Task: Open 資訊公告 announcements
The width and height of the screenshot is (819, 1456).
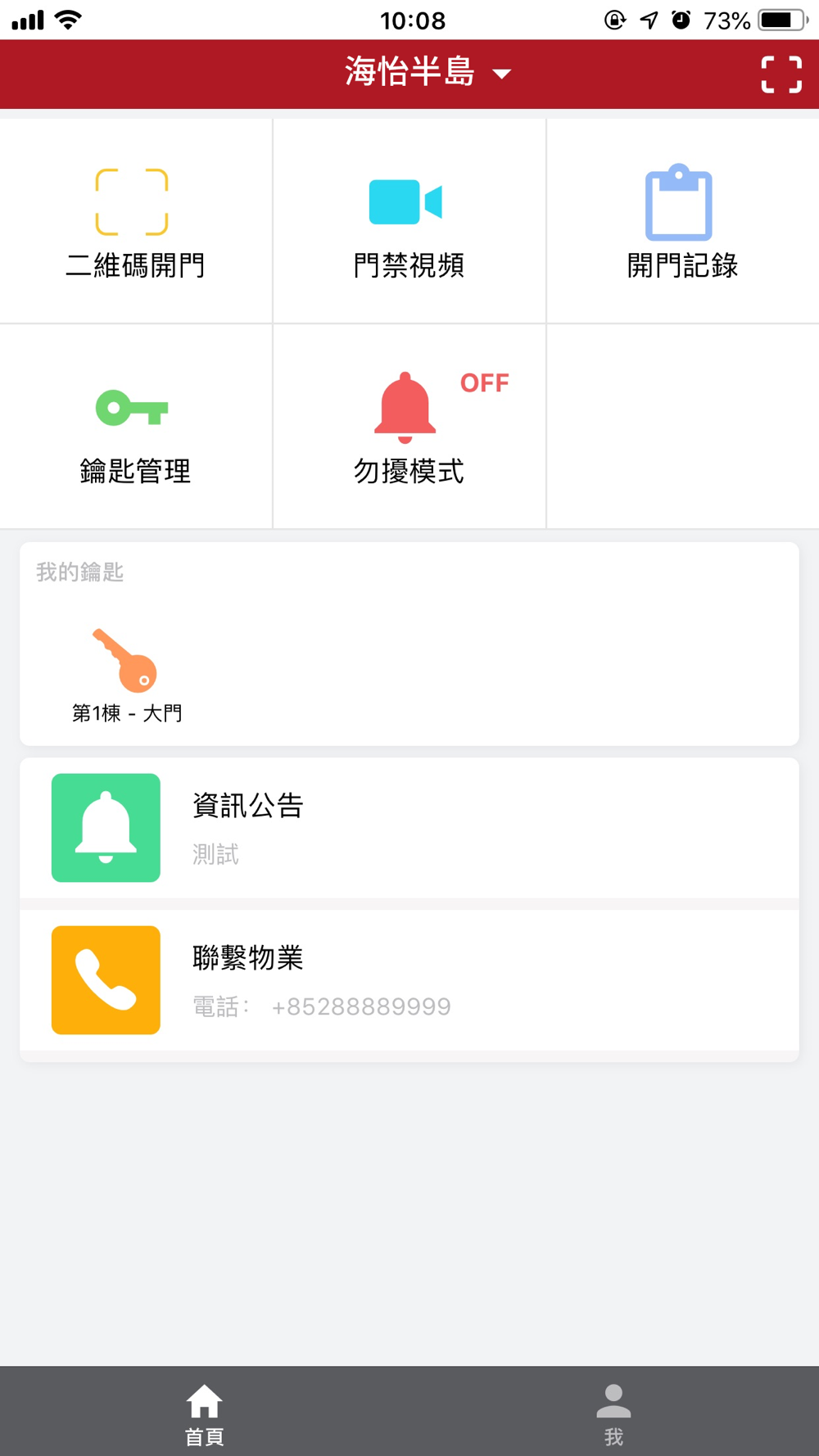Action: pos(409,828)
